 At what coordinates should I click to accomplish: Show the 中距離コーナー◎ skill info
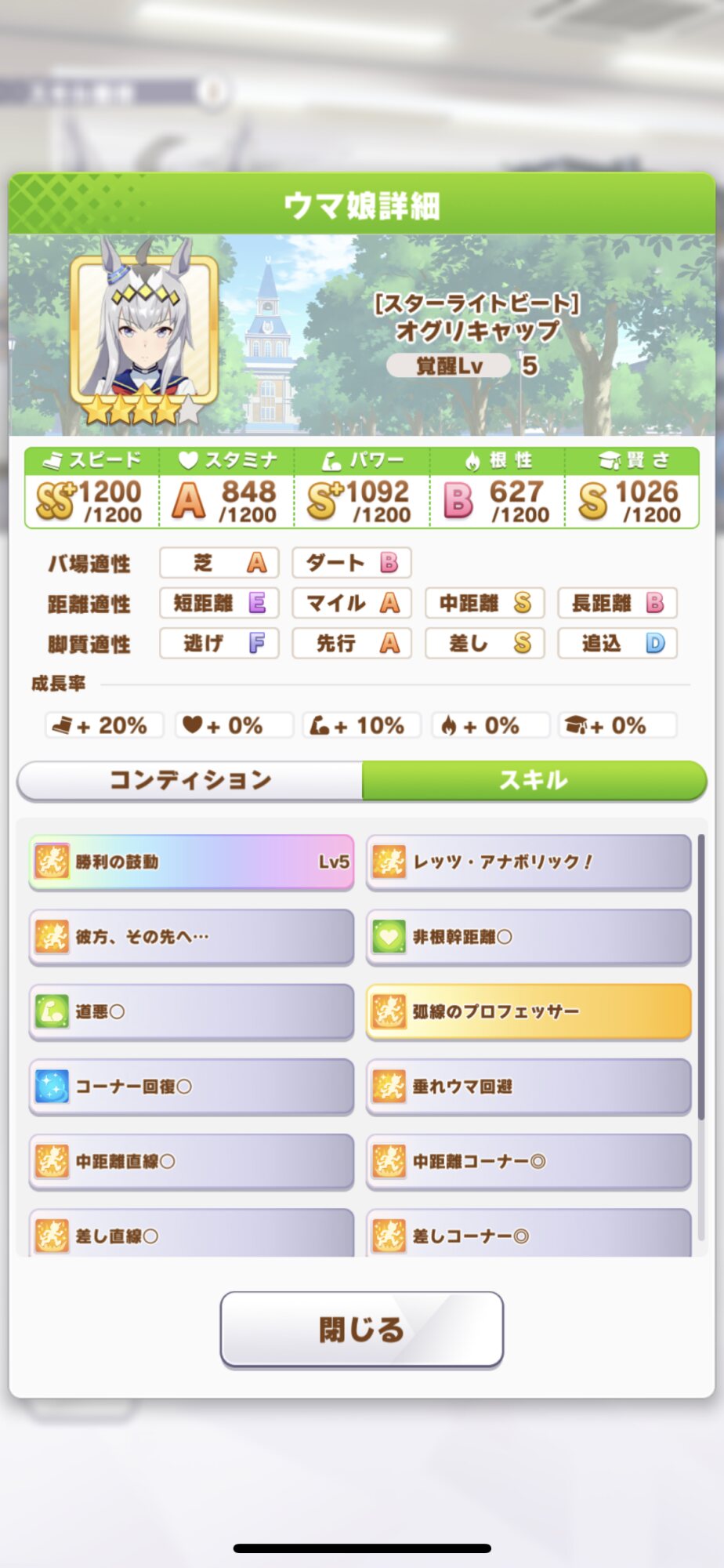tap(529, 1161)
